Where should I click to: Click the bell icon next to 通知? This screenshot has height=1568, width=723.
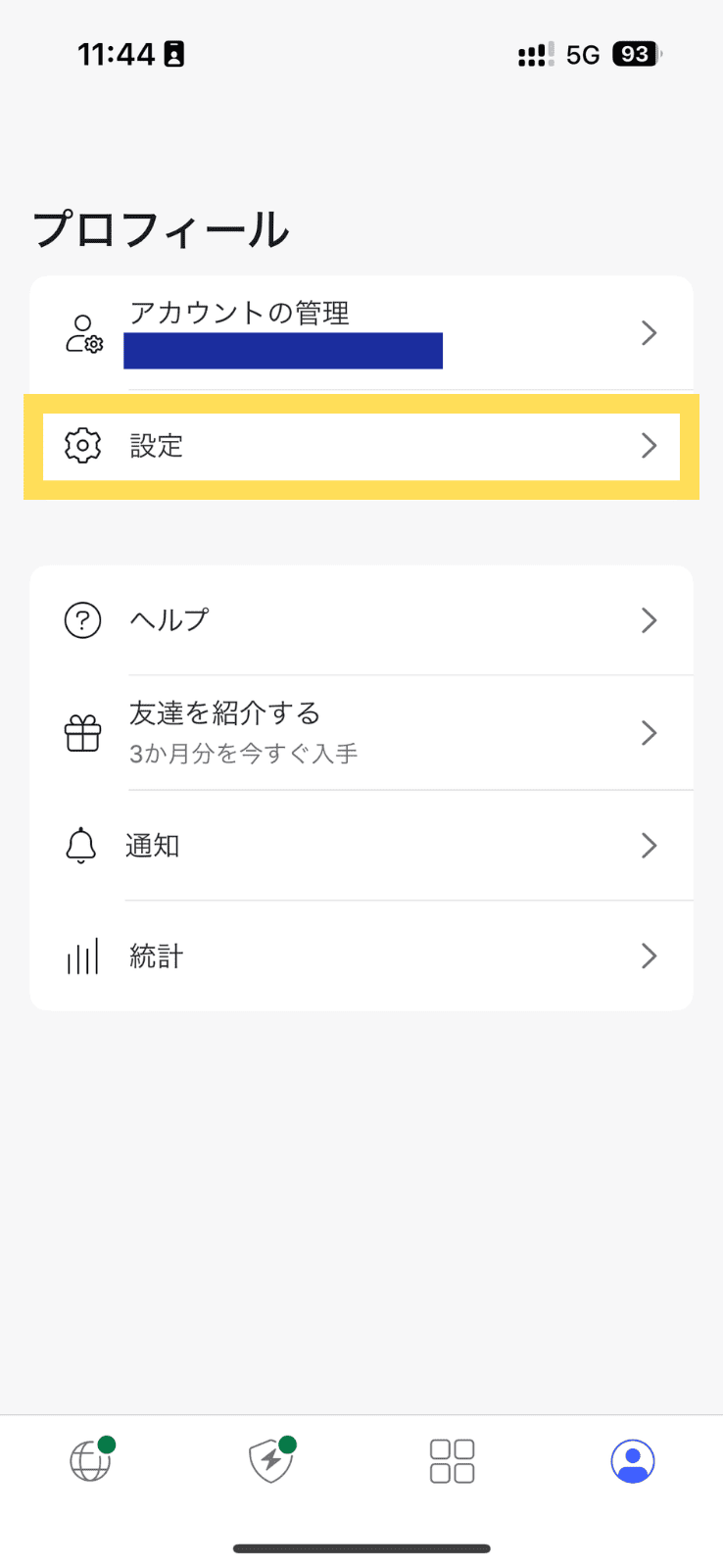[x=82, y=845]
